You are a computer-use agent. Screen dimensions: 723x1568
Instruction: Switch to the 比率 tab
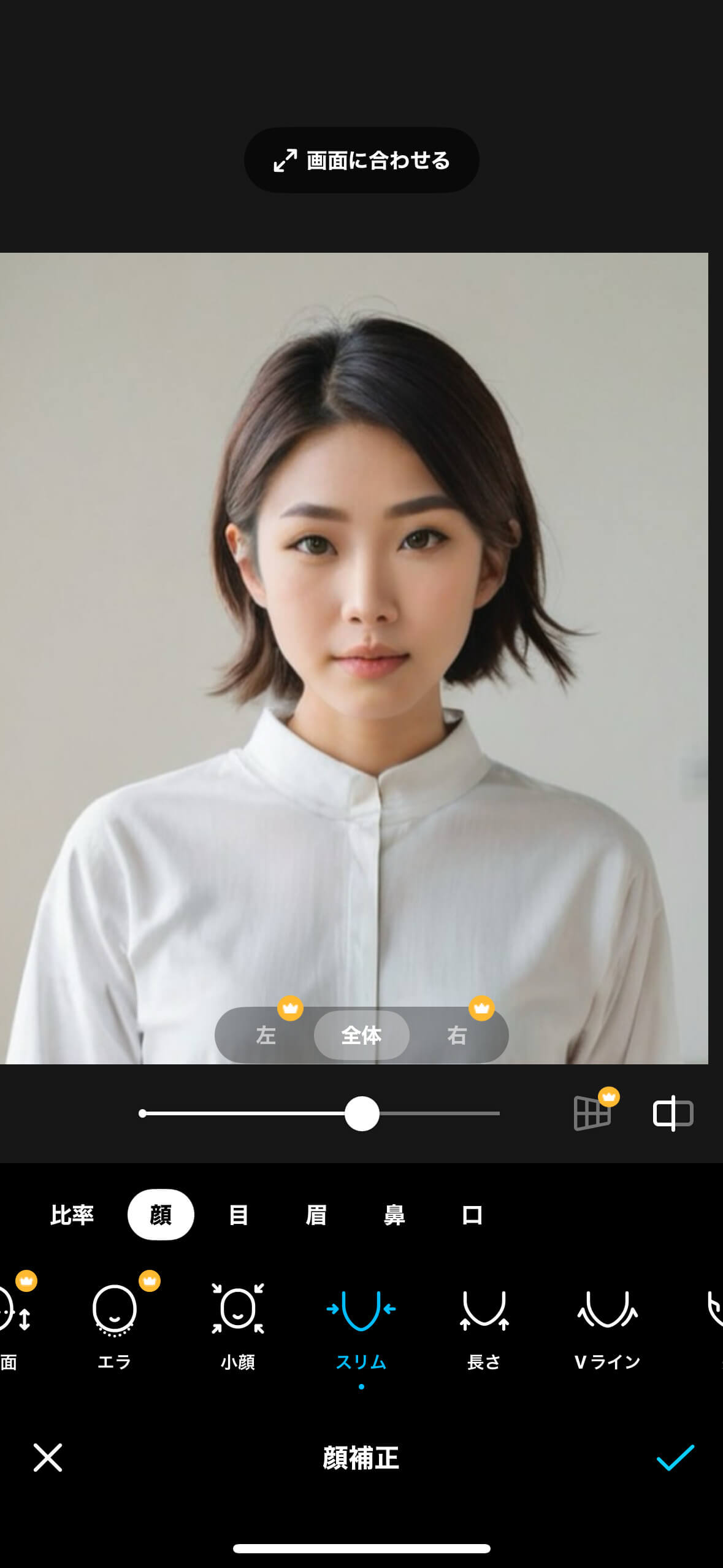(72, 1215)
